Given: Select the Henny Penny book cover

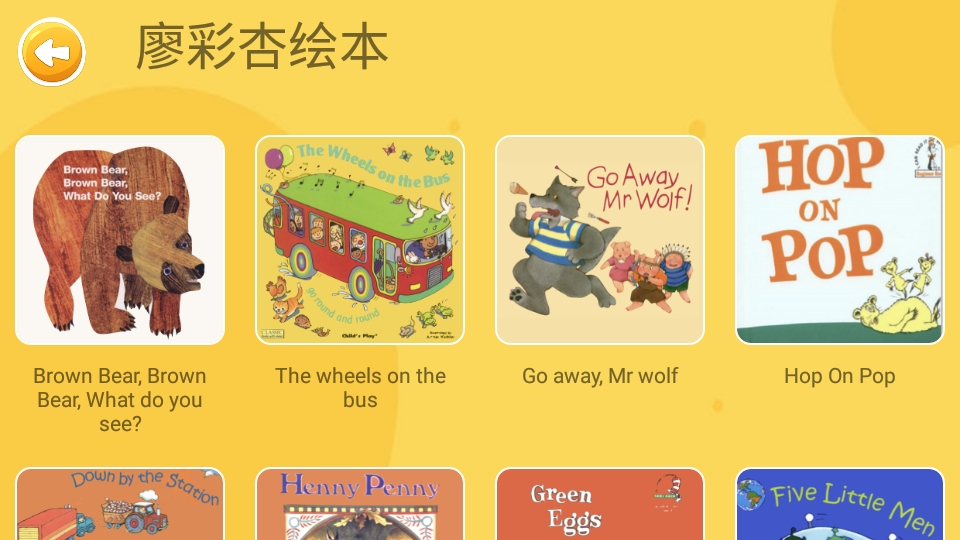Looking at the screenshot, I should 360,505.
